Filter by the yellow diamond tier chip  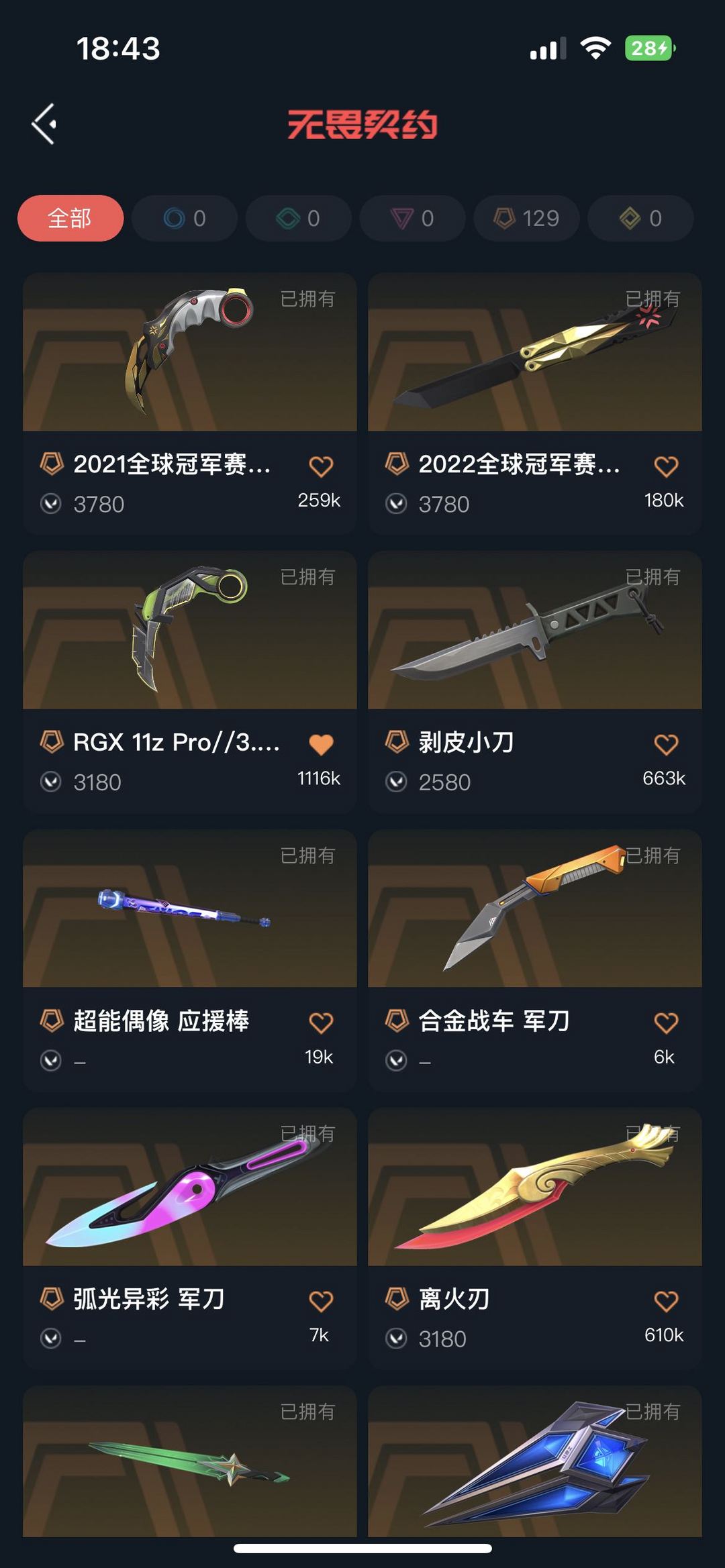[640, 218]
